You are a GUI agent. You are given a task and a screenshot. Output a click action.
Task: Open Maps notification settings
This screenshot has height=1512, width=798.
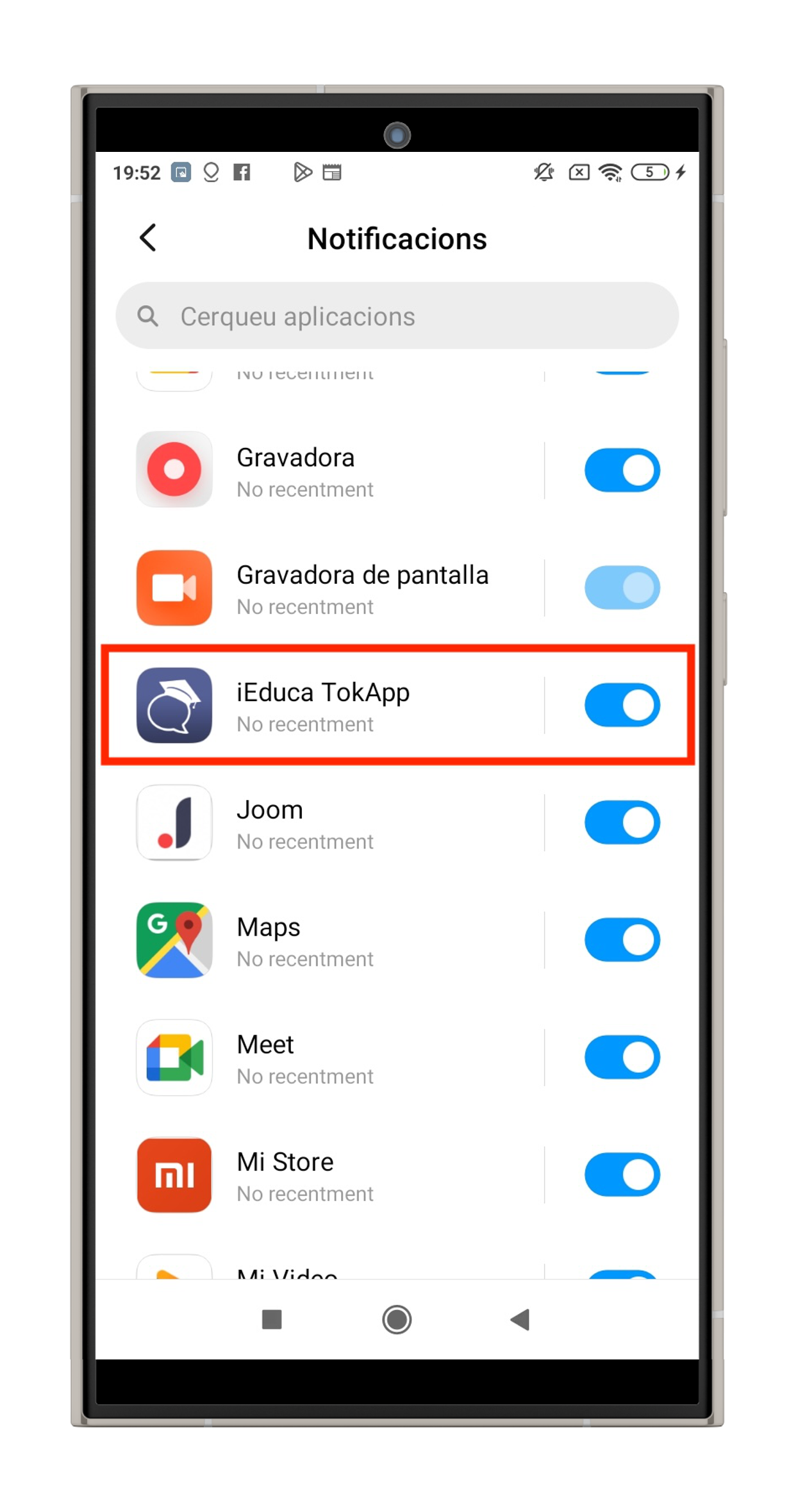pos(333,940)
